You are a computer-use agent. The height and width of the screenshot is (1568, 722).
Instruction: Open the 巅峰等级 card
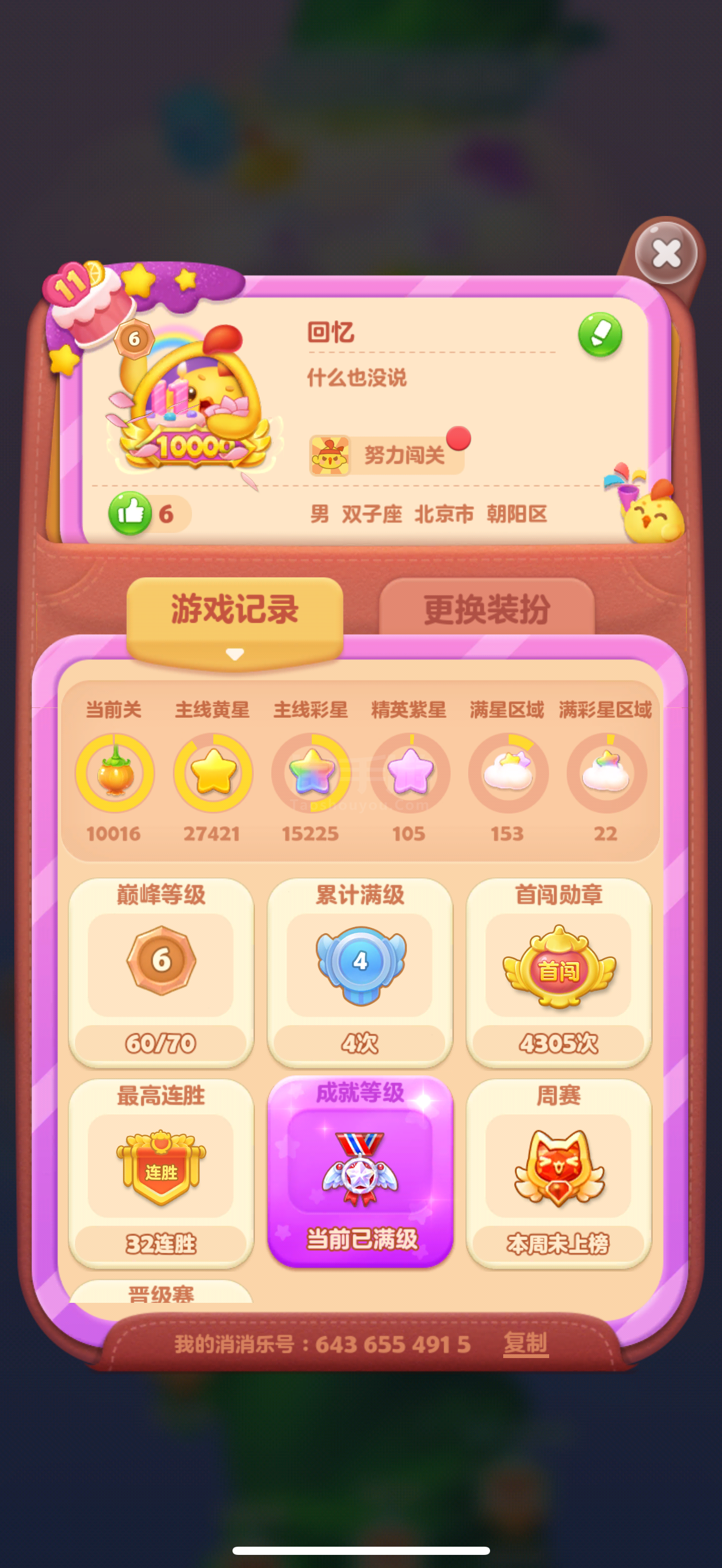(161, 972)
